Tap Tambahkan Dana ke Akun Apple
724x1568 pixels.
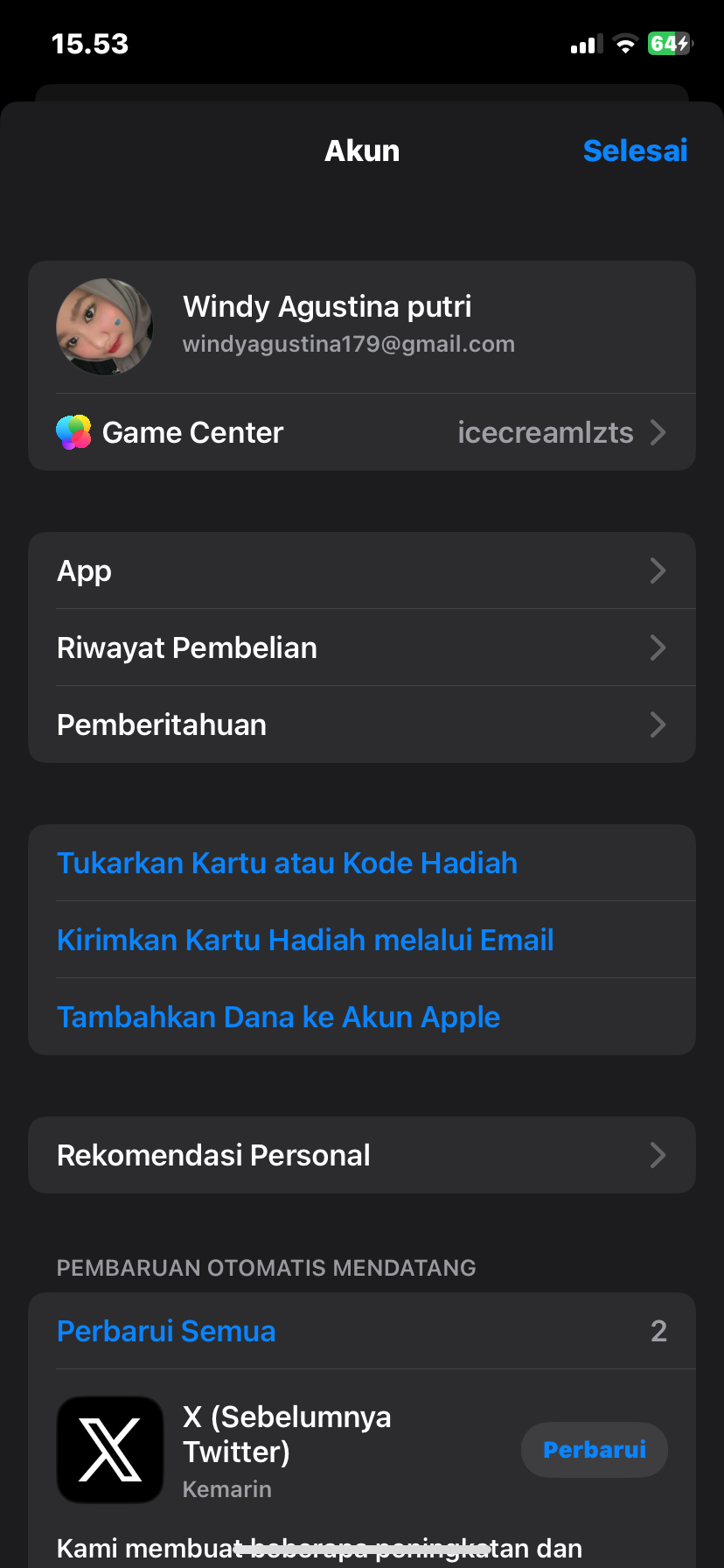coord(278,1017)
